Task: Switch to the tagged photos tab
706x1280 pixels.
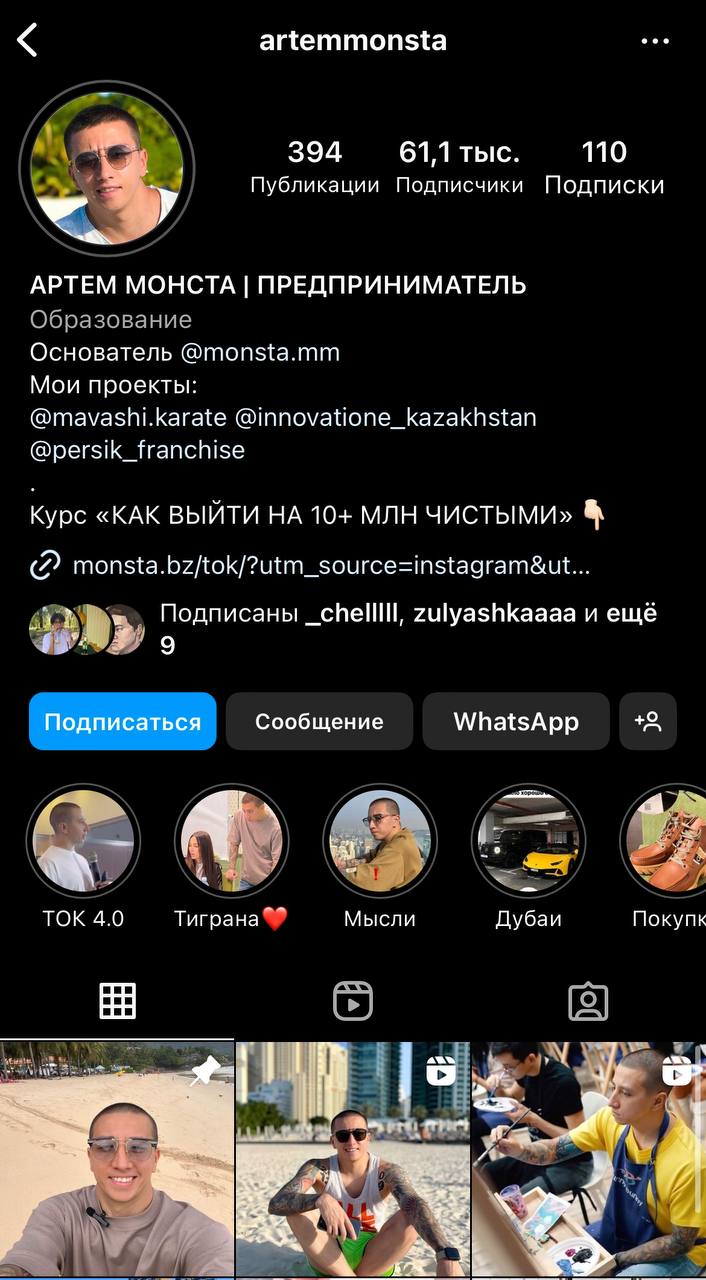Action: (588, 1001)
